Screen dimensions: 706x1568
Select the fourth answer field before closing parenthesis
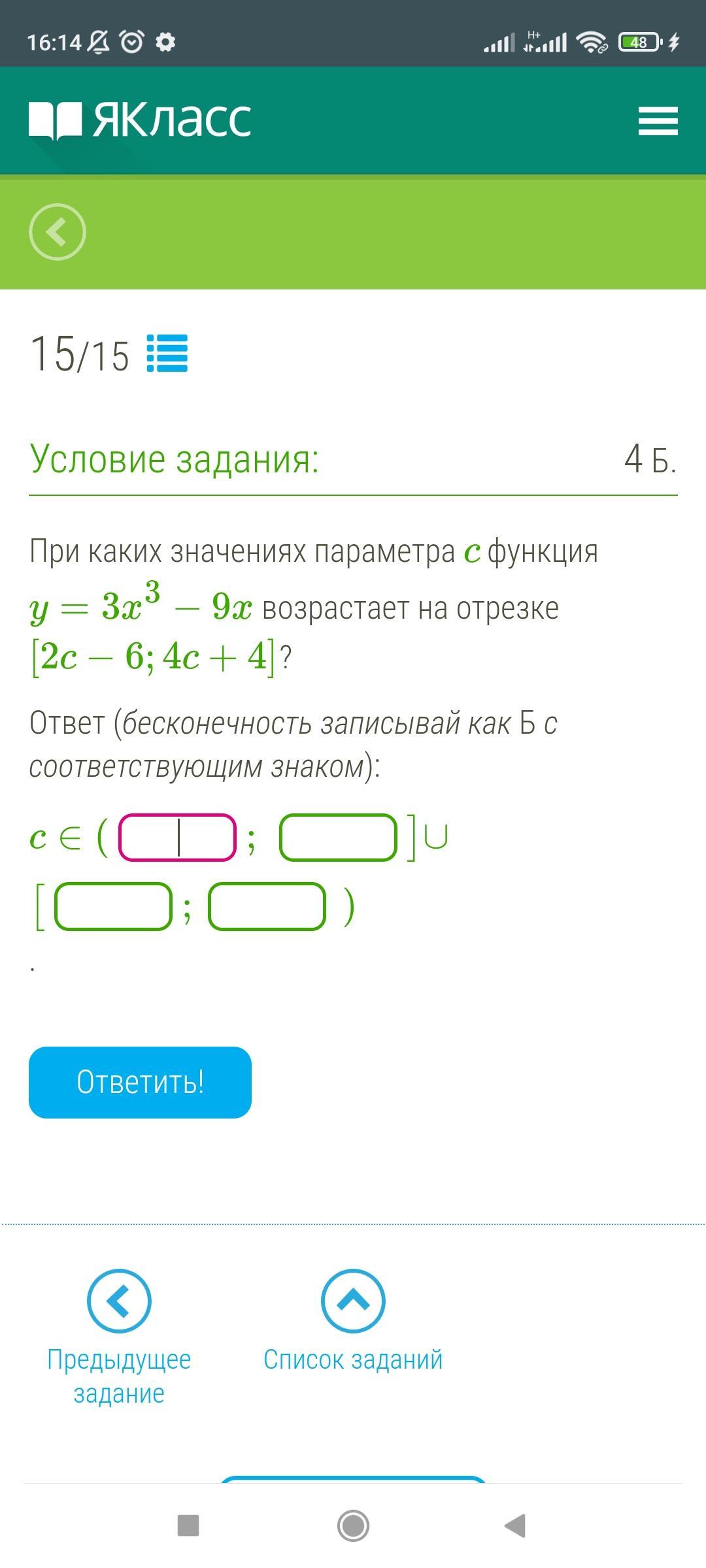(267, 906)
